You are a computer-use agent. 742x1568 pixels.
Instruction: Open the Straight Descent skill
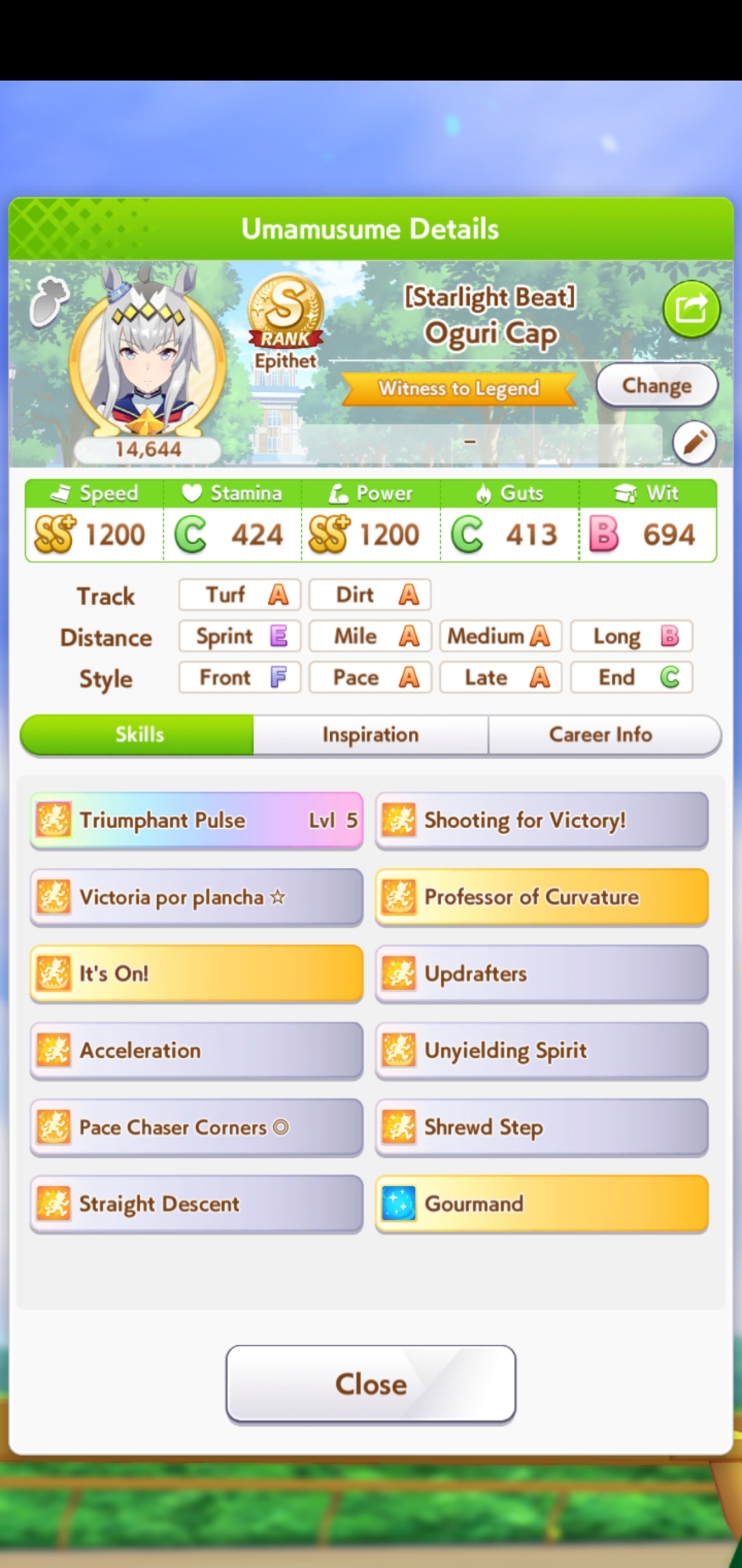[x=196, y=1204]
